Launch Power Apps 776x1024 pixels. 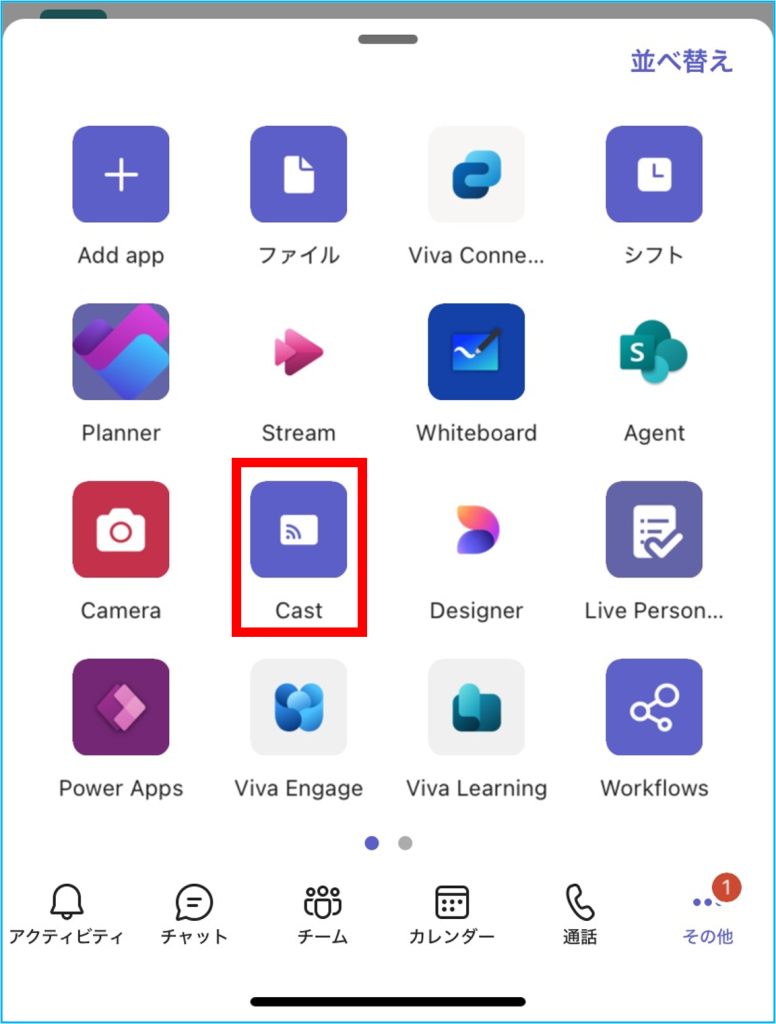(121, 707)
